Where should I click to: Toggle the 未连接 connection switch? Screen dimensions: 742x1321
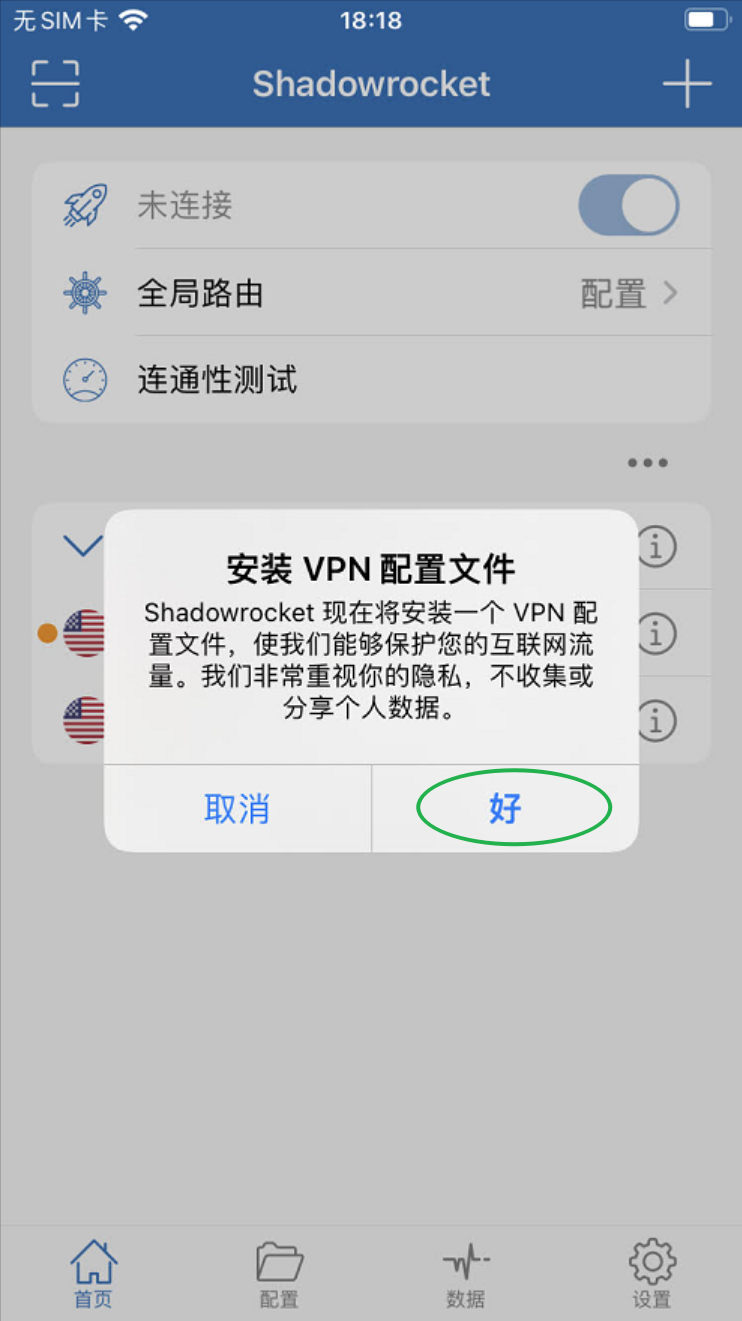(628, 206)
